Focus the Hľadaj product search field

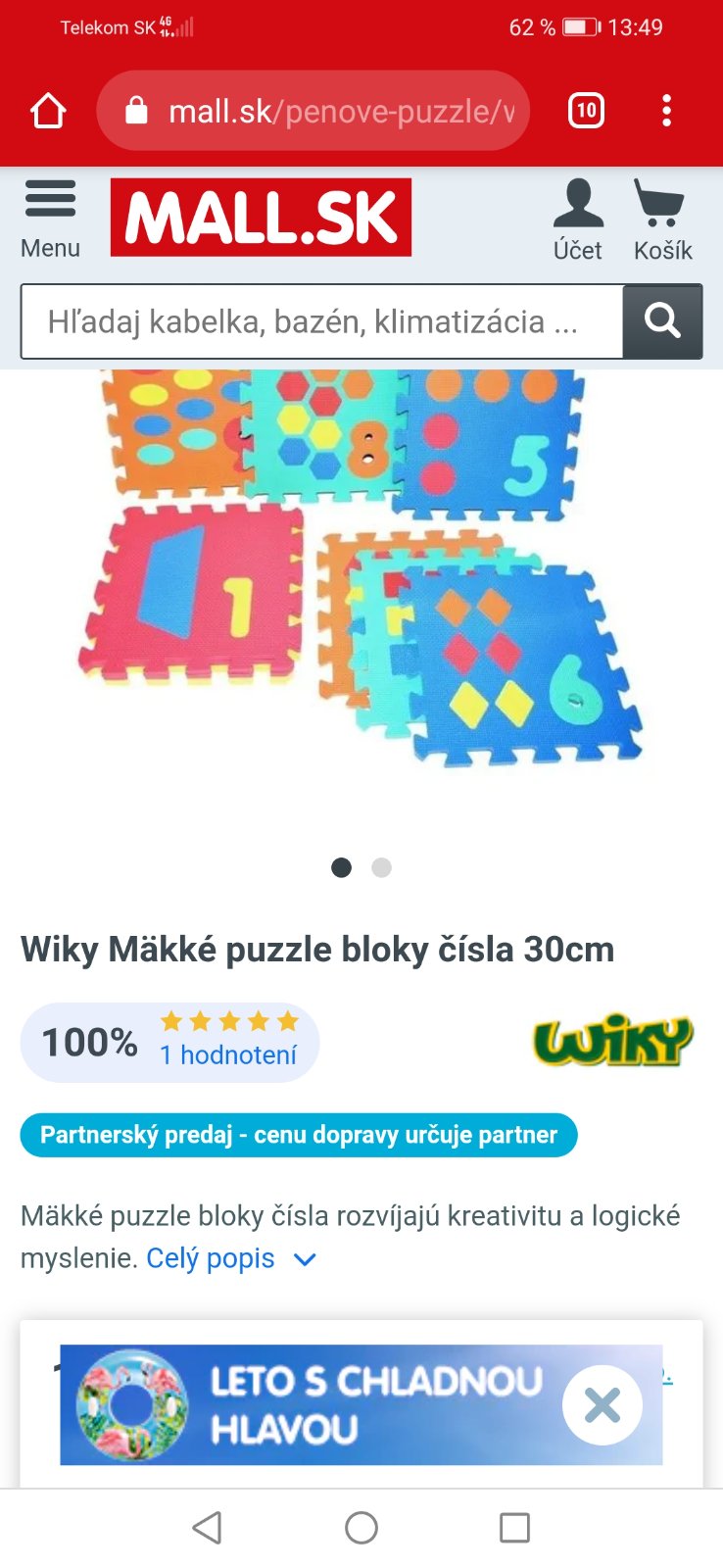[321, 321]
